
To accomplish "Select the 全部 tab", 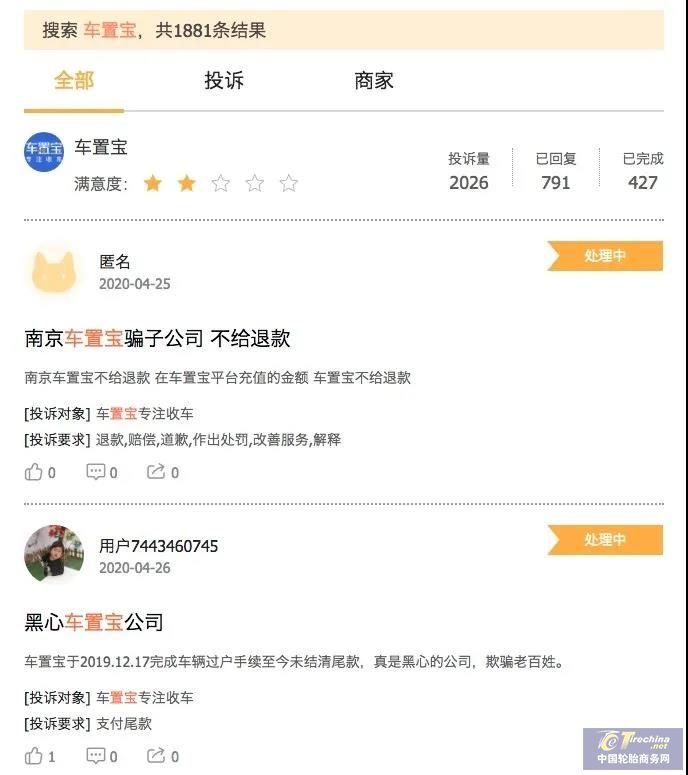I will (74, 81).
